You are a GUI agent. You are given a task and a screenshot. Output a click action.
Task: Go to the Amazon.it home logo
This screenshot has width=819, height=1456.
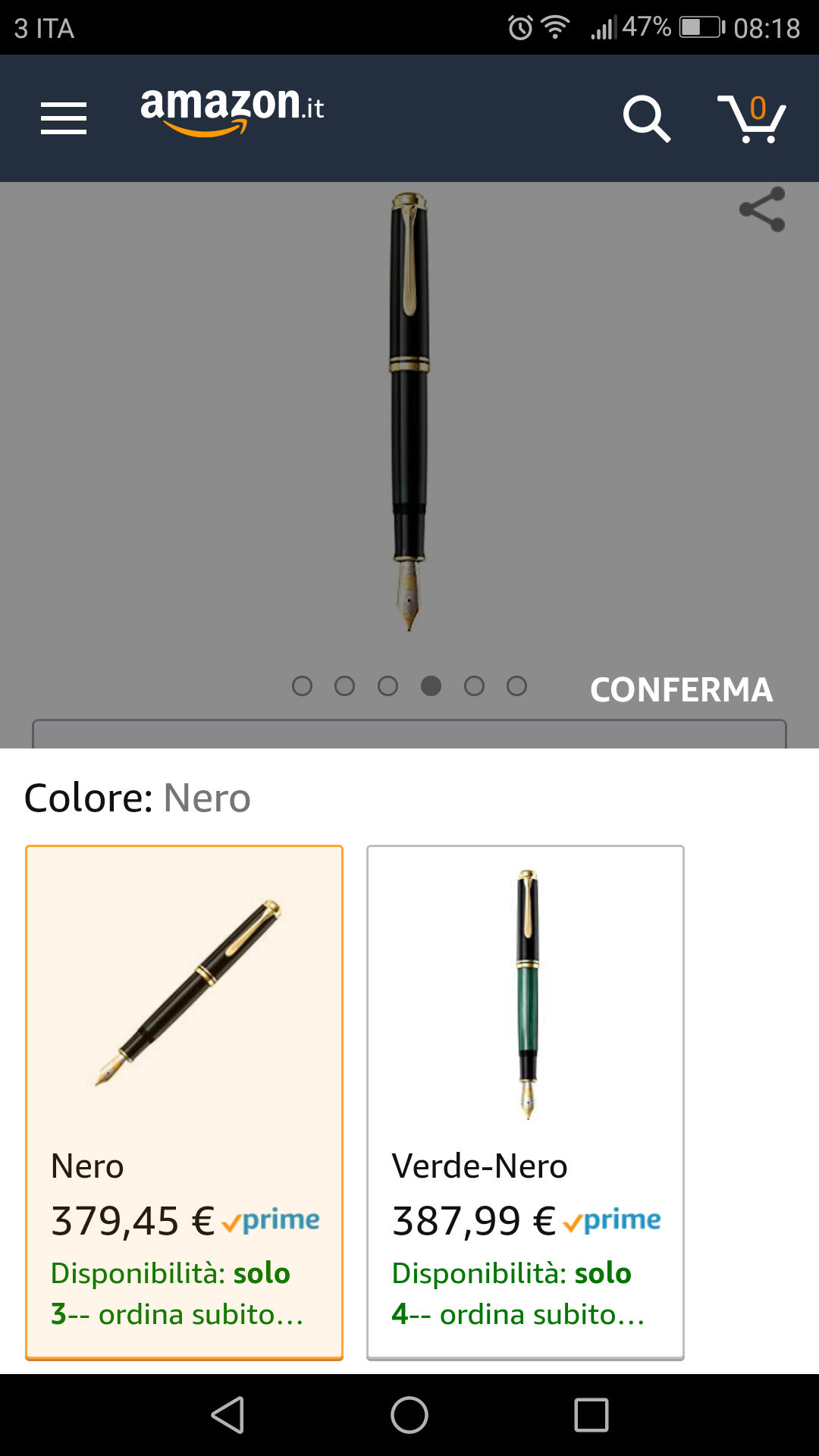coord(232,111)
